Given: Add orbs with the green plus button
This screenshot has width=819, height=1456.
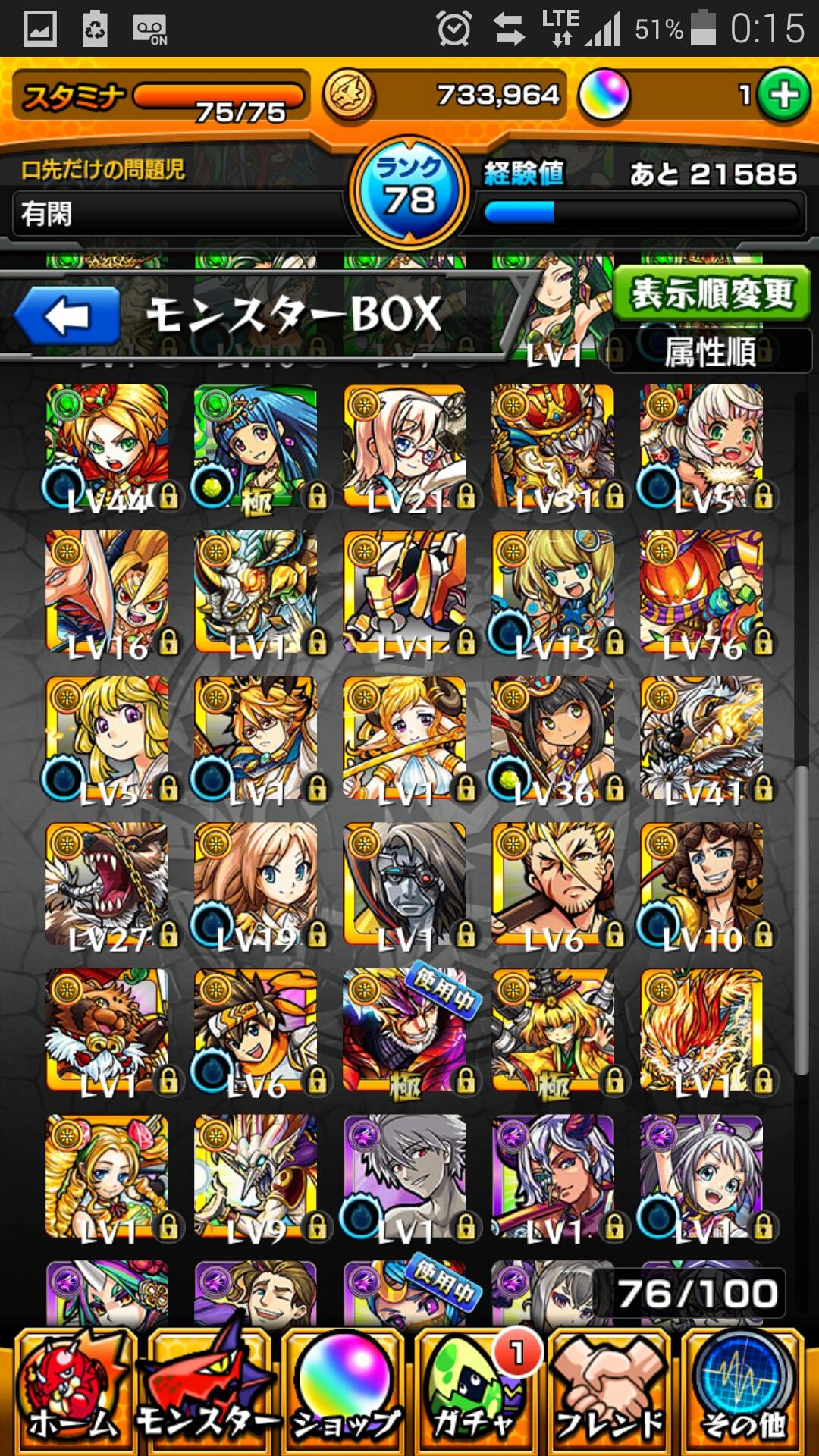Looking at the screenshot, I should click(x=783, y=96).
